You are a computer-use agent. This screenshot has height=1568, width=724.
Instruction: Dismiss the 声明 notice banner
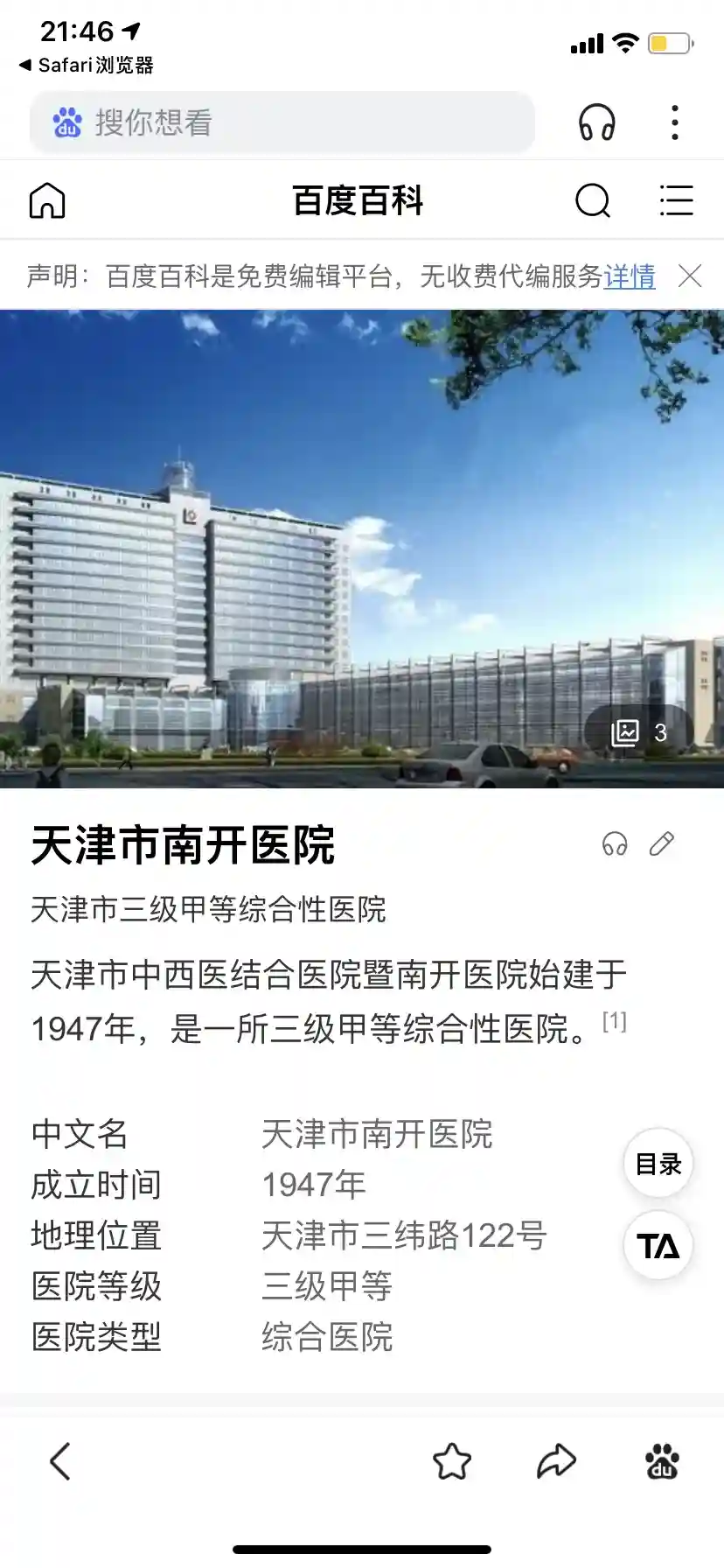pyautogui.click(x=690, y=276)
